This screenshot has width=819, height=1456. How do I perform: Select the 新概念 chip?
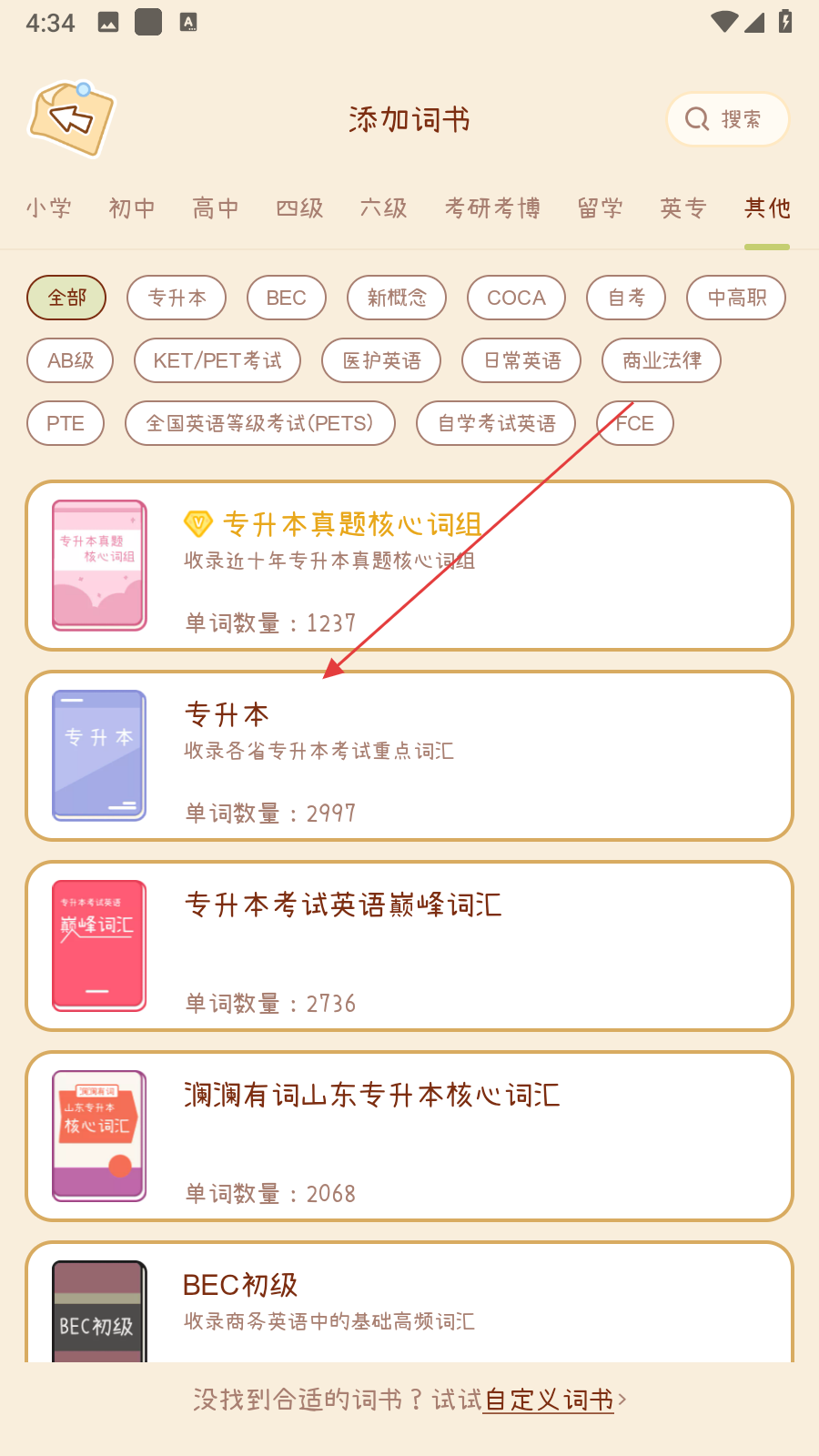pyautogui.click(x=396, y=298)
